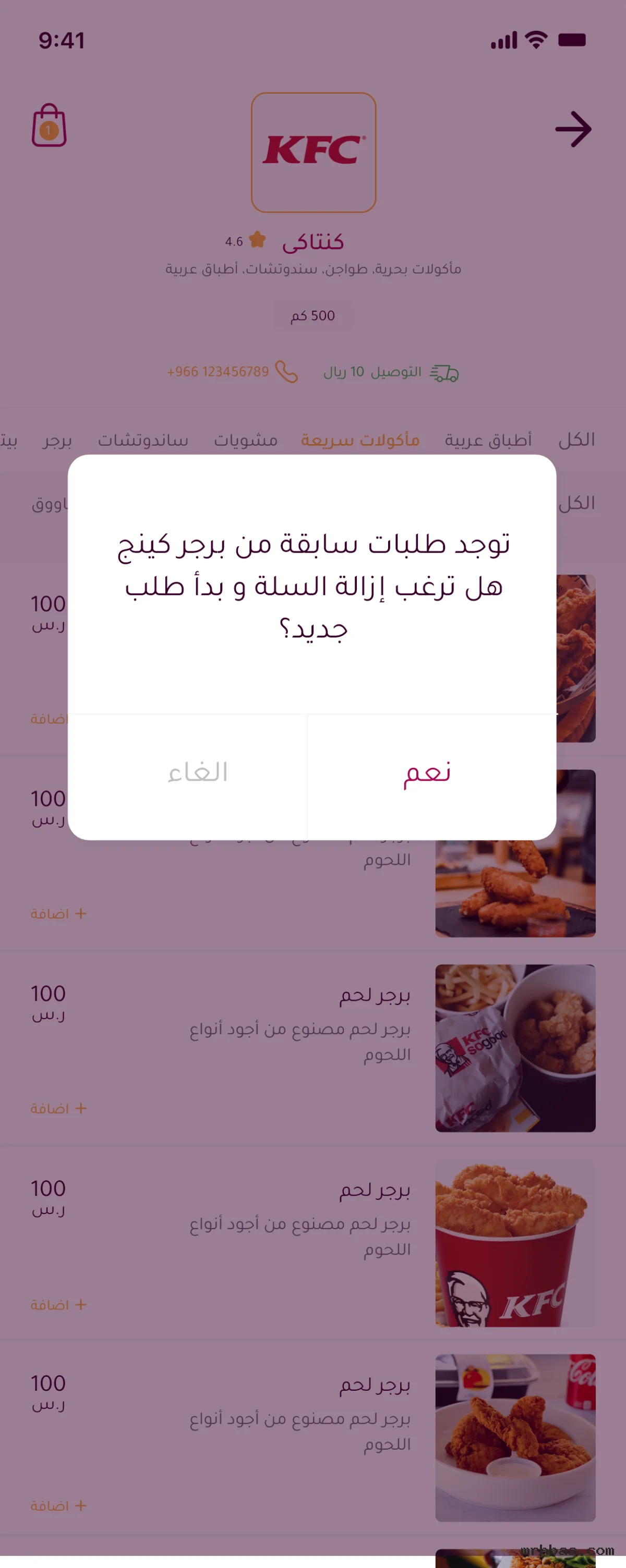Open the أطباق عربية tab
626x1568 pixels.
(x=487, y=440)
